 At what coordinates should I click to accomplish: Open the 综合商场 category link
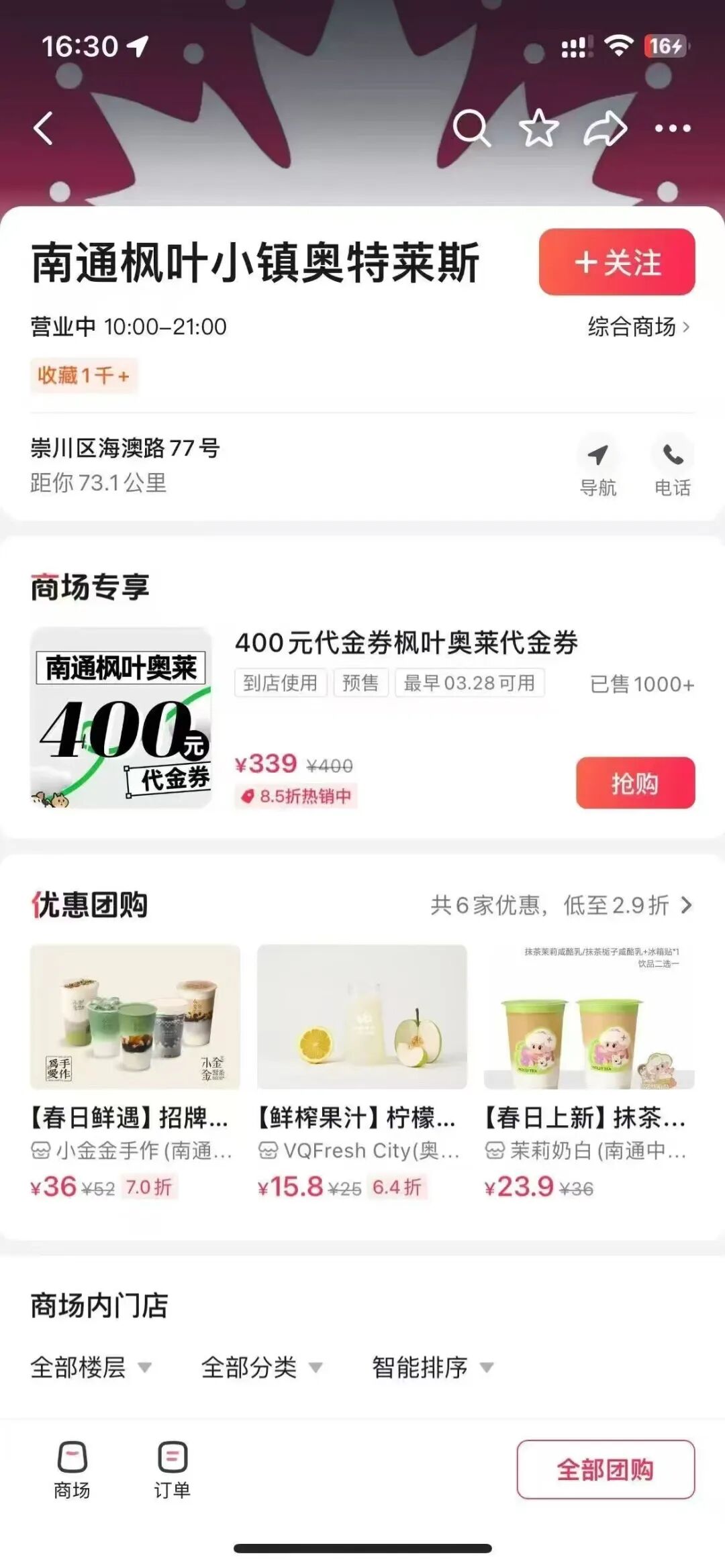click(638, 327)
